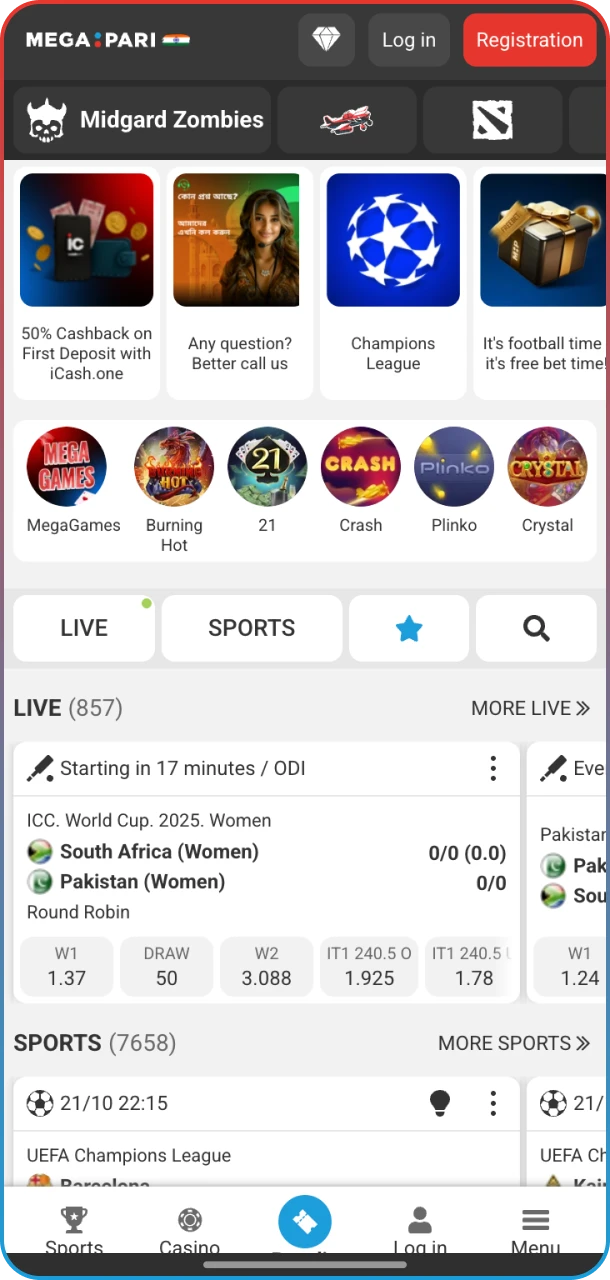This screenshot has height=1280, width=610.
Task: Open the diamond VIP icon
Action: coord(326,40)
